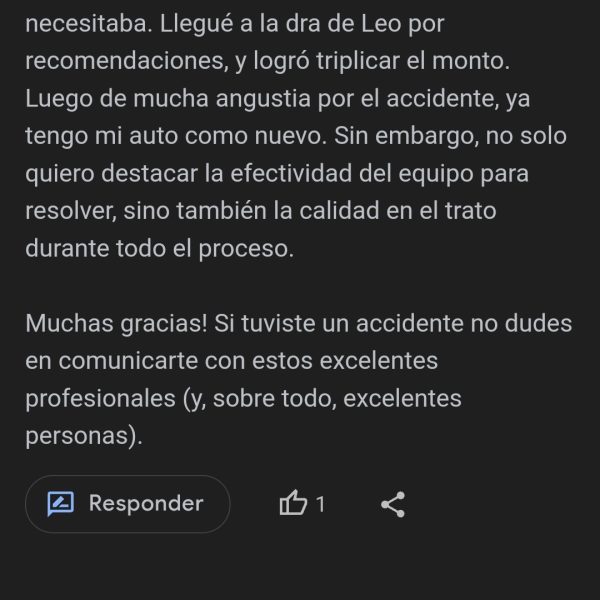The width and height of the screenshot is (600, 600).
Task: Like this review with the thumbs-up
Action: pos(293,504)
